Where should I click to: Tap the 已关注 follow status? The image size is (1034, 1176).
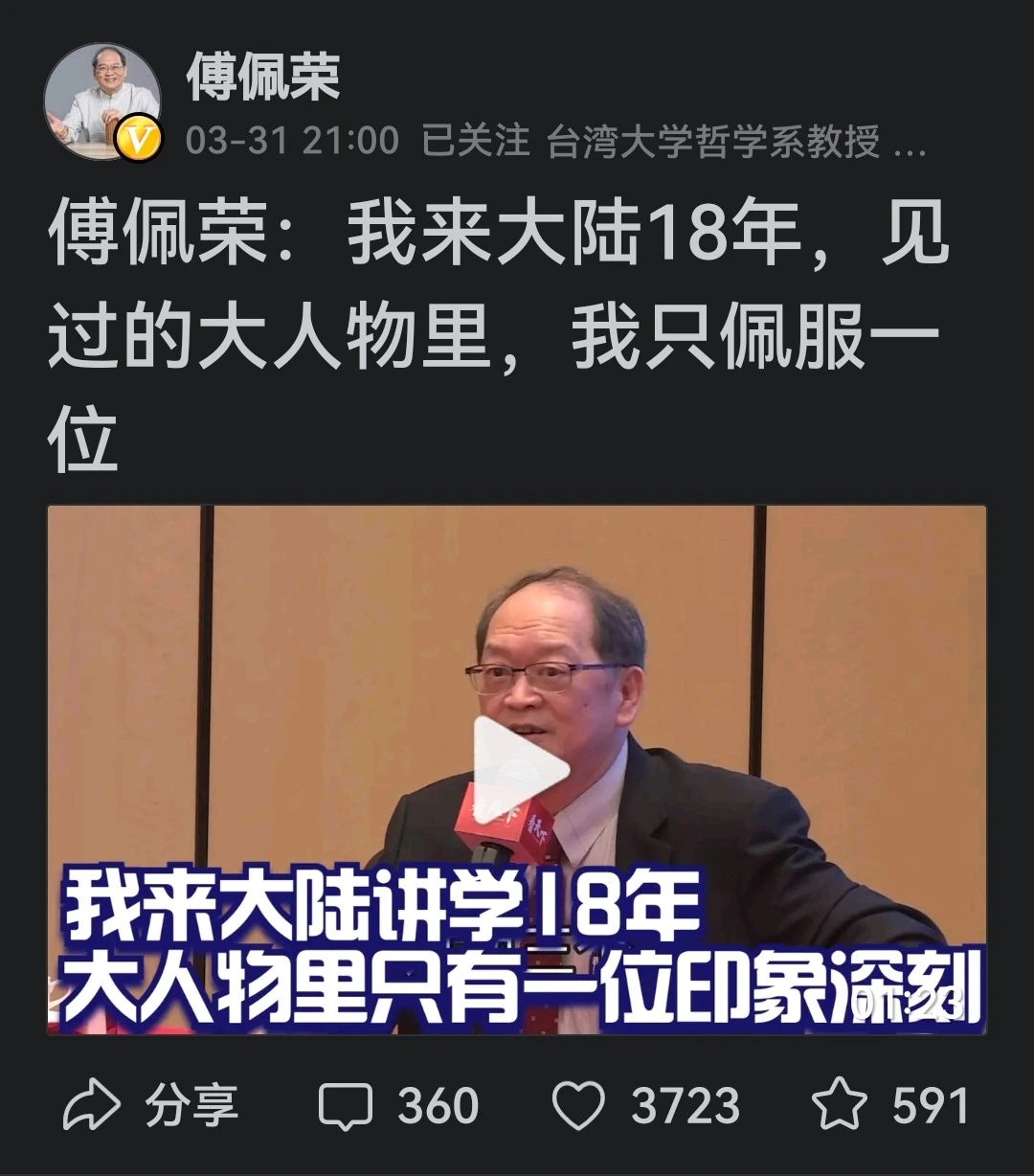click(x=476, y=142)
